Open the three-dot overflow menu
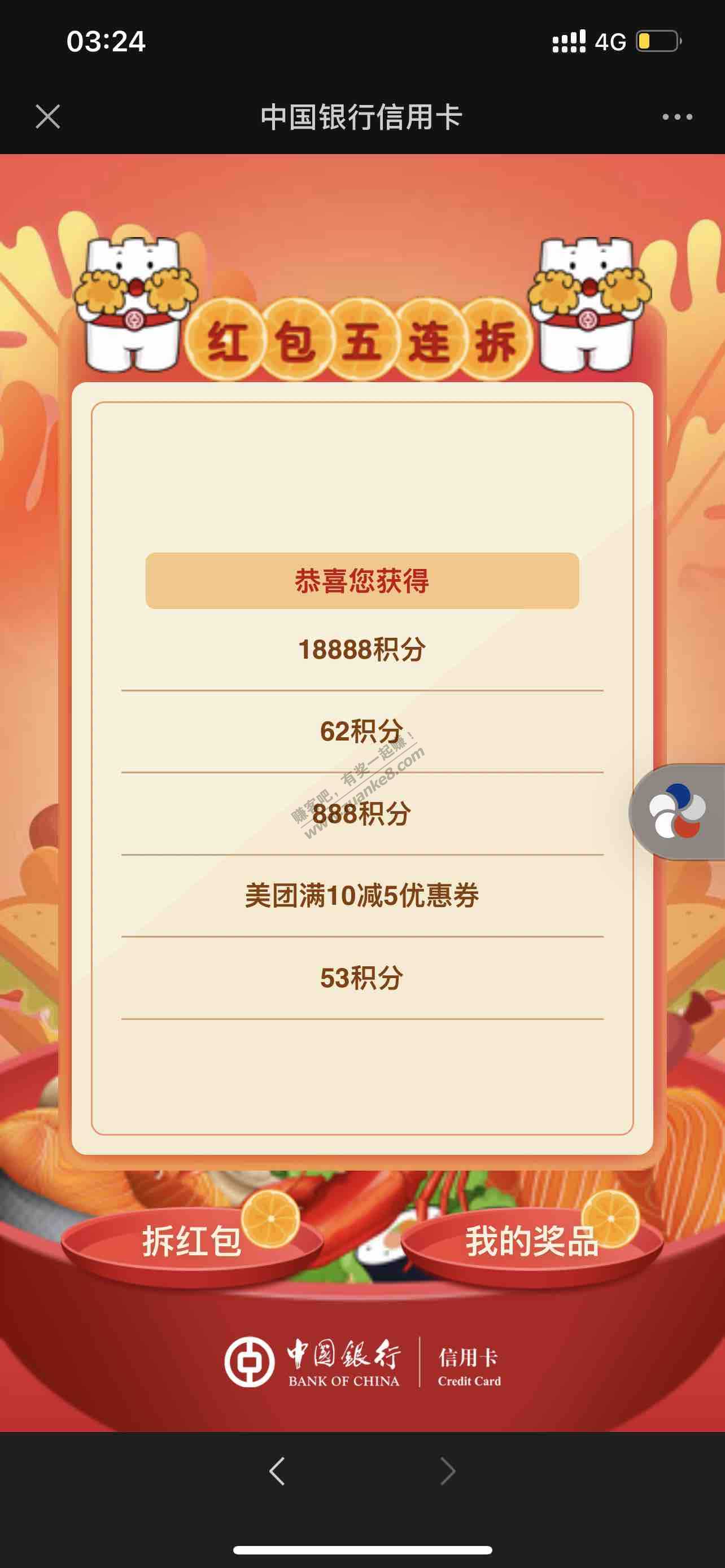 (x=677, y=117)
